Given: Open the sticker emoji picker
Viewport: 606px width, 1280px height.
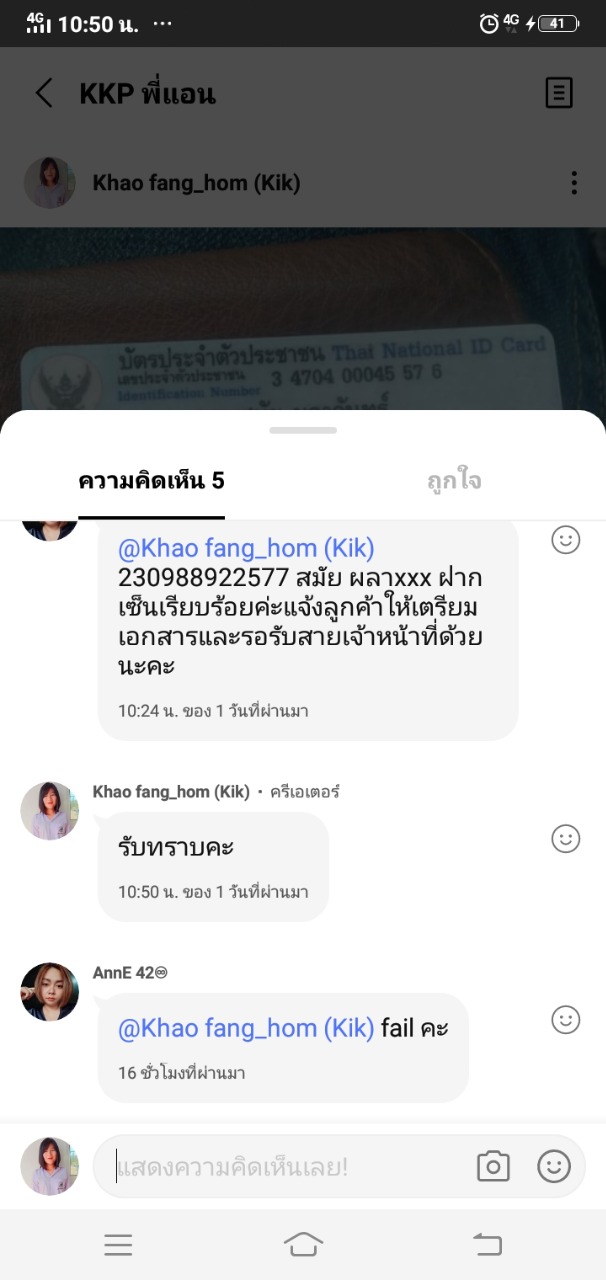Looking at the screenshot, I should [553, 1166].
